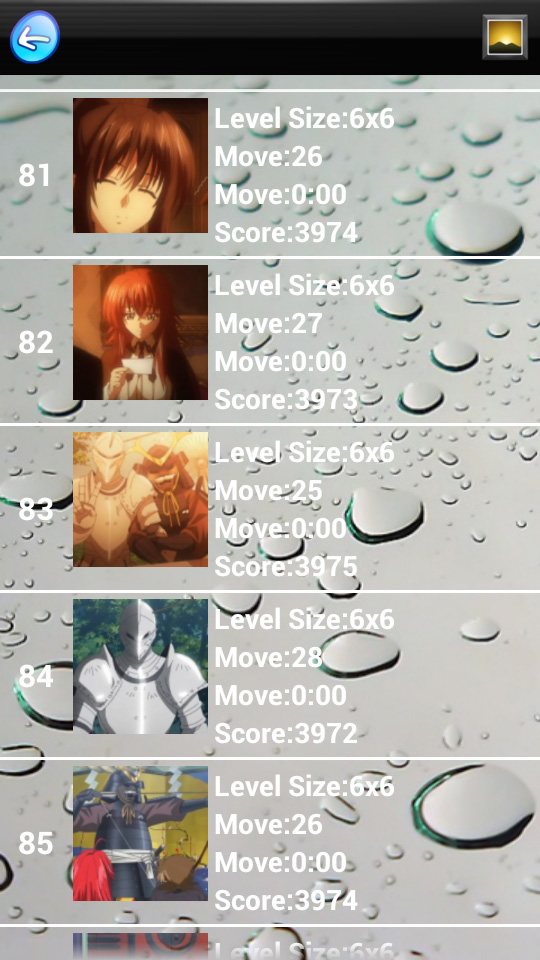
Task: Open the picture gallery icon in top bar
Action: click(505, 37)
